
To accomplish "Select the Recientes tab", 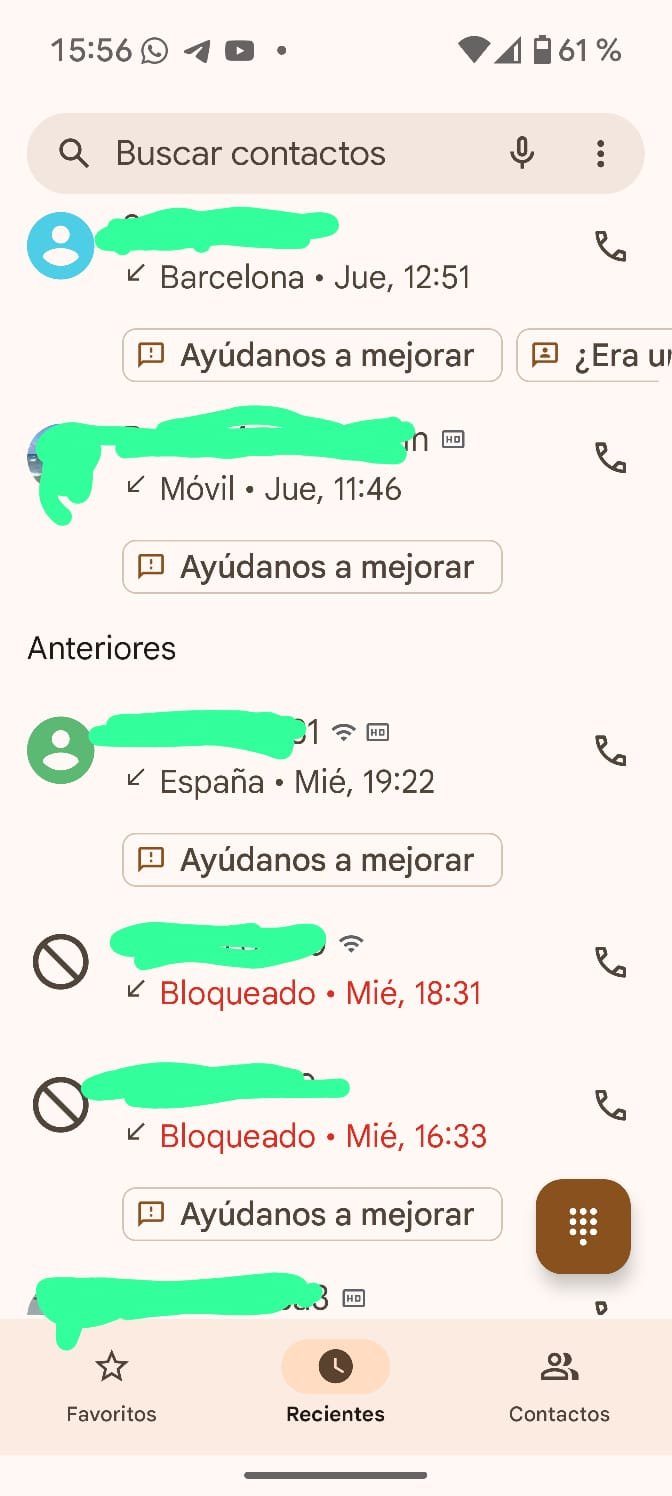I will [335, 1385].
